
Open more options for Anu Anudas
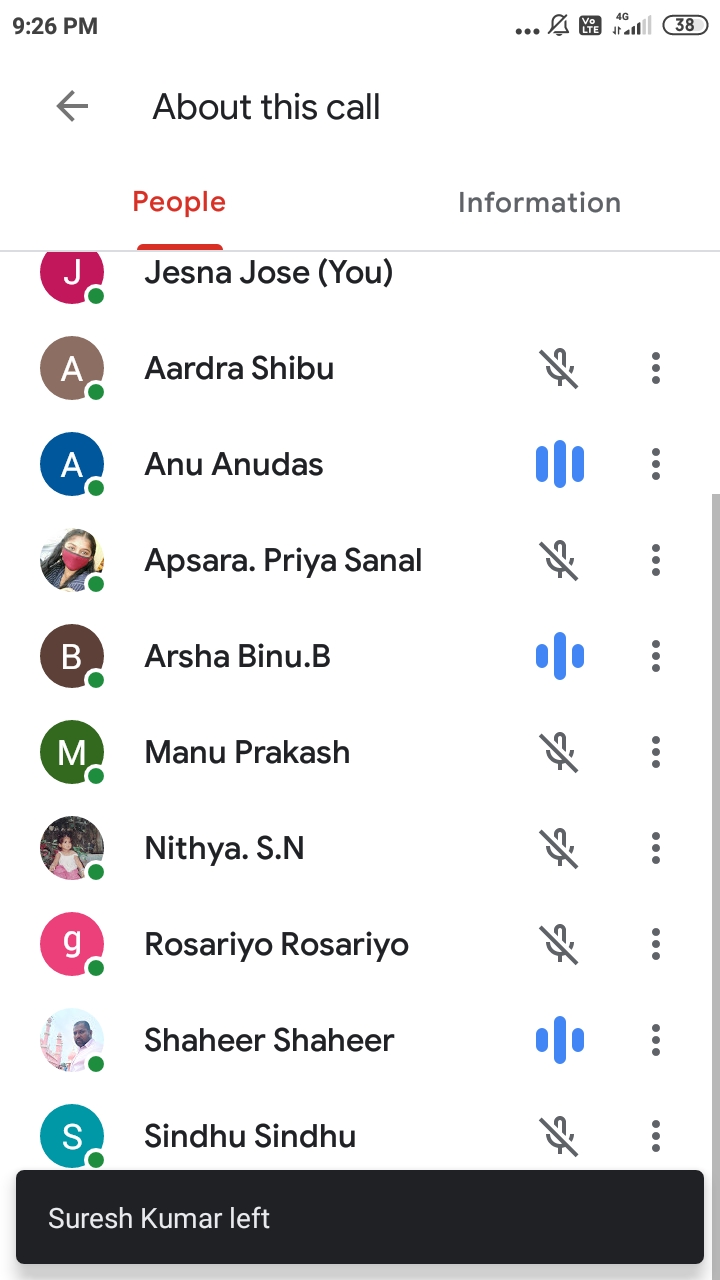[x=656, y=464]
